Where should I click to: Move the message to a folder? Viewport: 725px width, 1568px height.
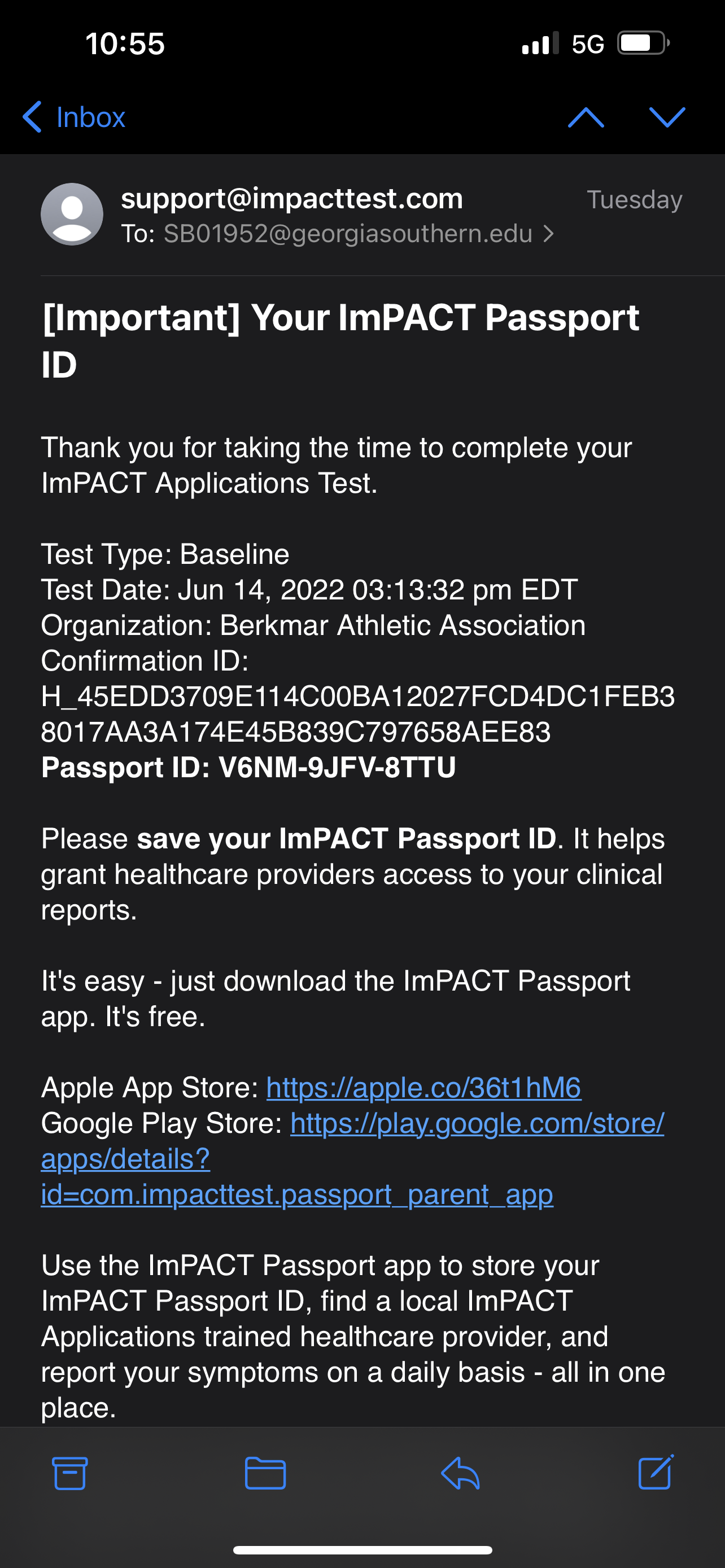click(265, 1473)
